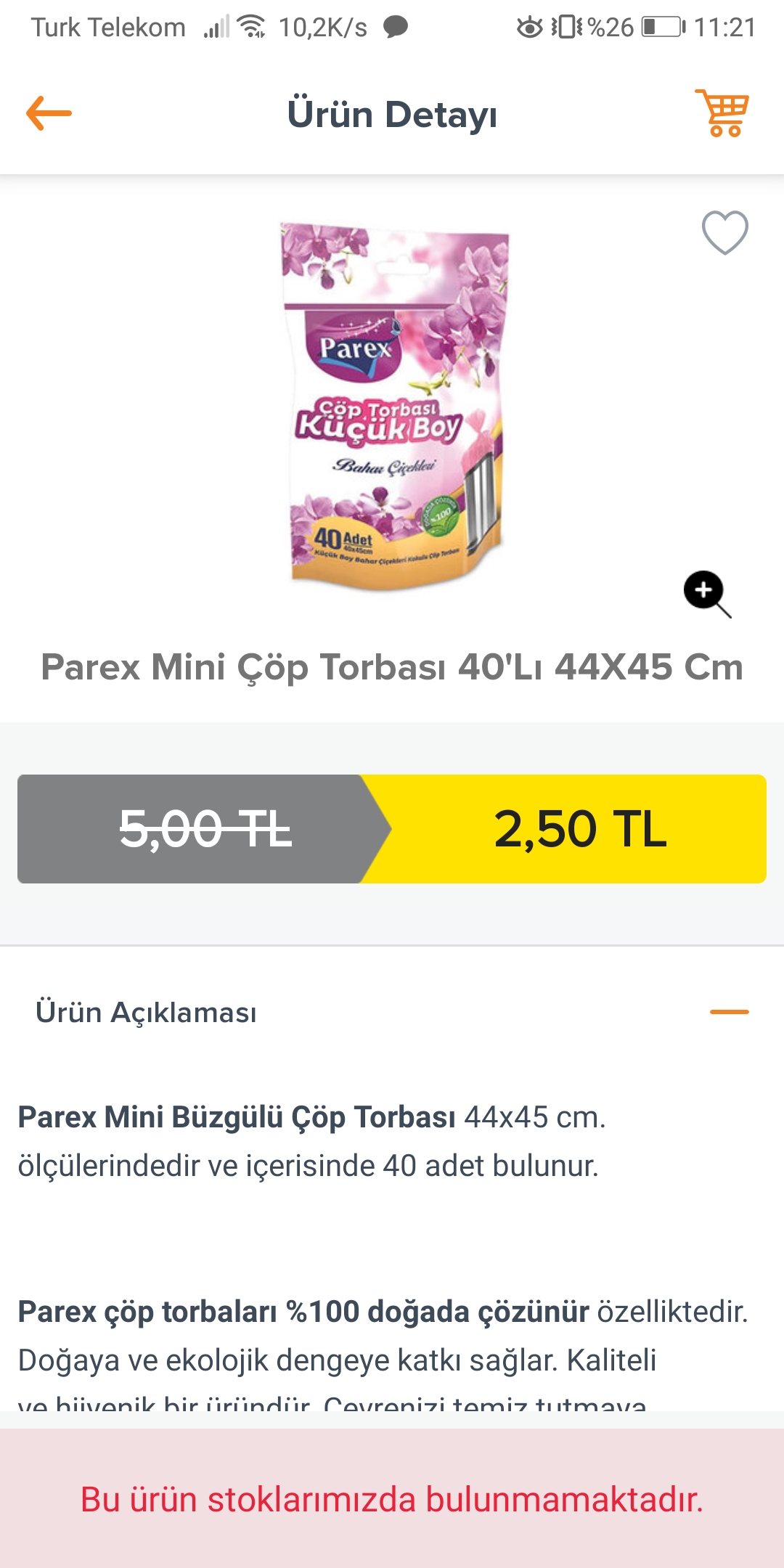
Task: Add product to favorites with heart icon
Action: 724,232
